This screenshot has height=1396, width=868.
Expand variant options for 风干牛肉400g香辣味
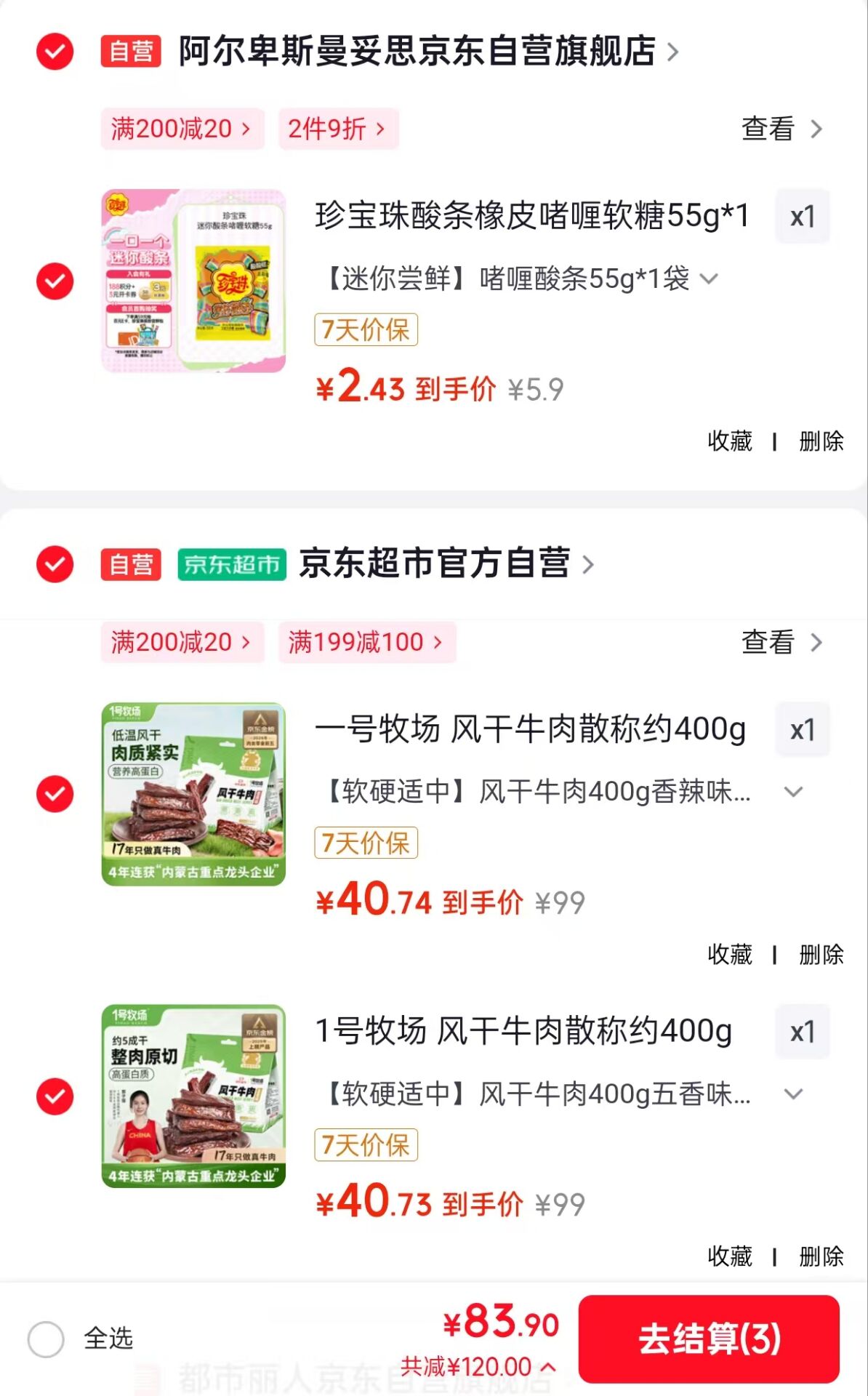point(794,791)
